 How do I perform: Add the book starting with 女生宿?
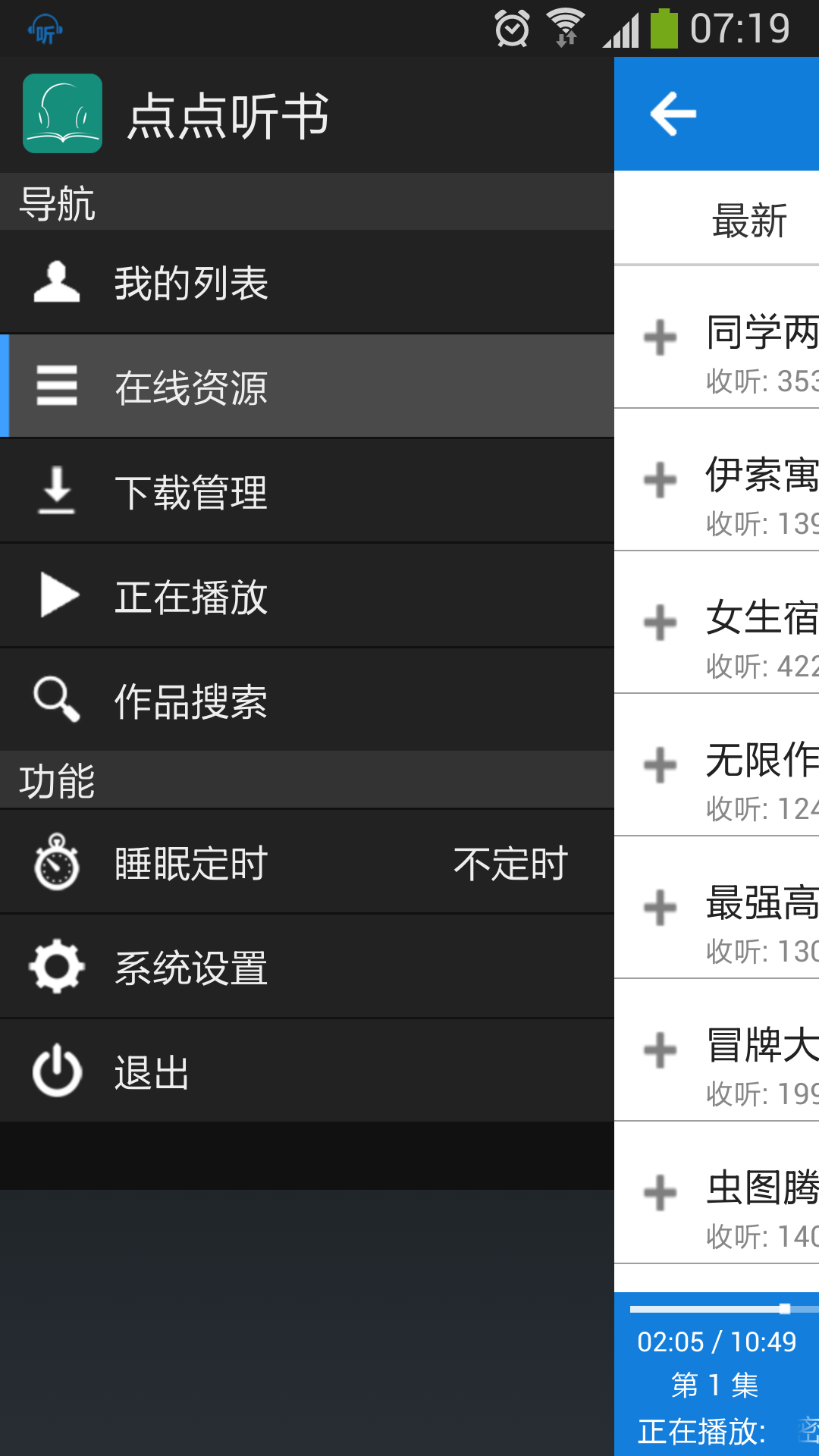(x=660, y=623)
